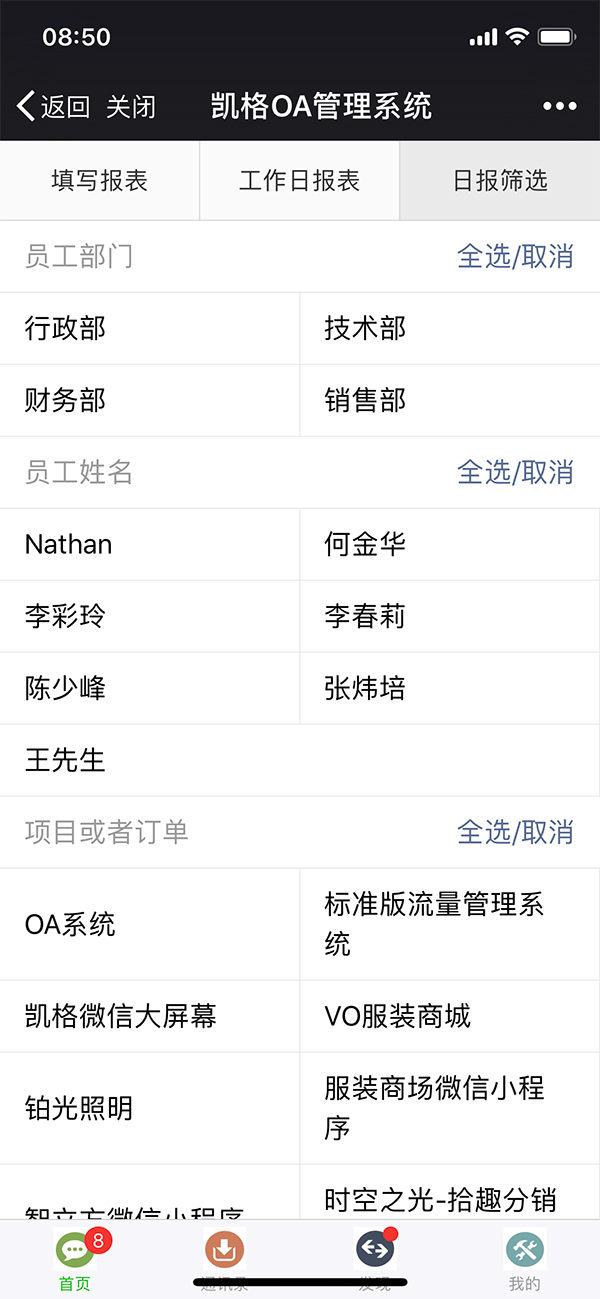
Task: Switch to the 填写报表 tab
Action: click(x=100, y=181)
